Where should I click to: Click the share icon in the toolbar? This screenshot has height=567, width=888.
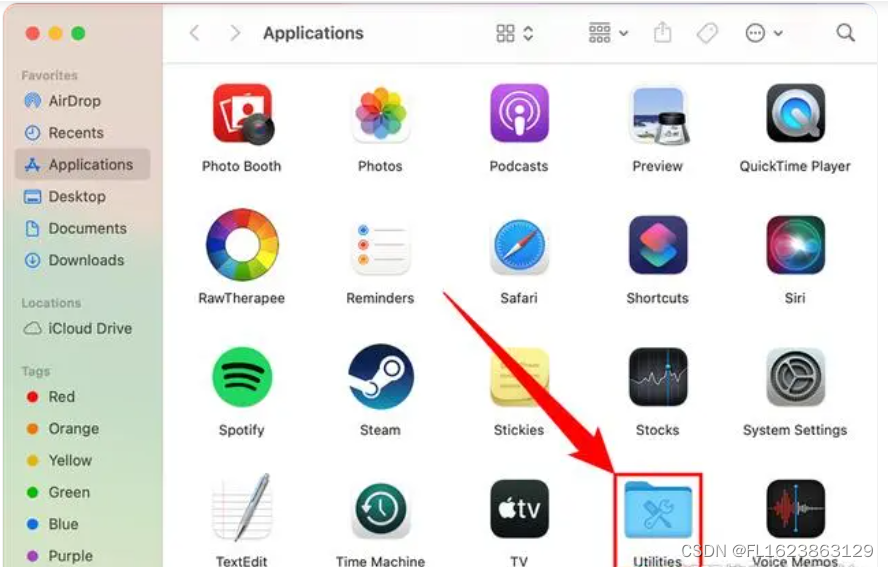[x=662, y=33]
